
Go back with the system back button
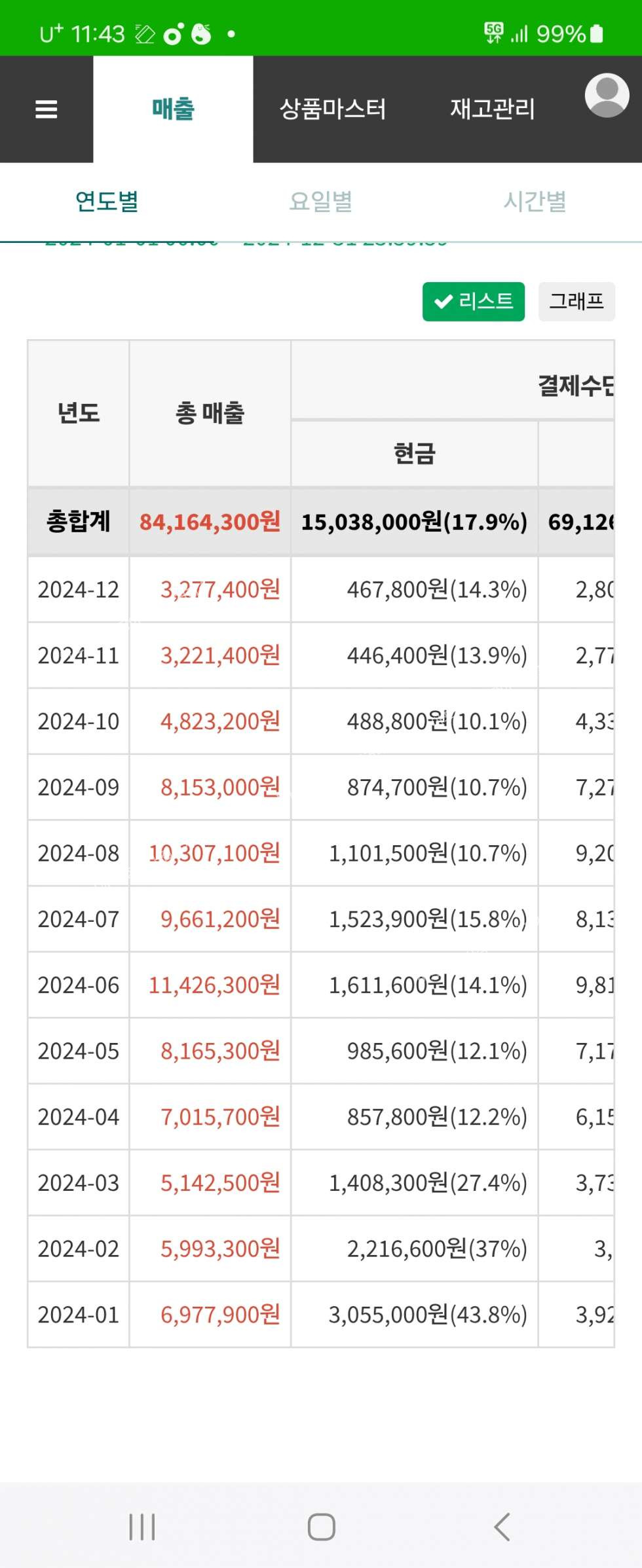click(x=502, y=1527)
